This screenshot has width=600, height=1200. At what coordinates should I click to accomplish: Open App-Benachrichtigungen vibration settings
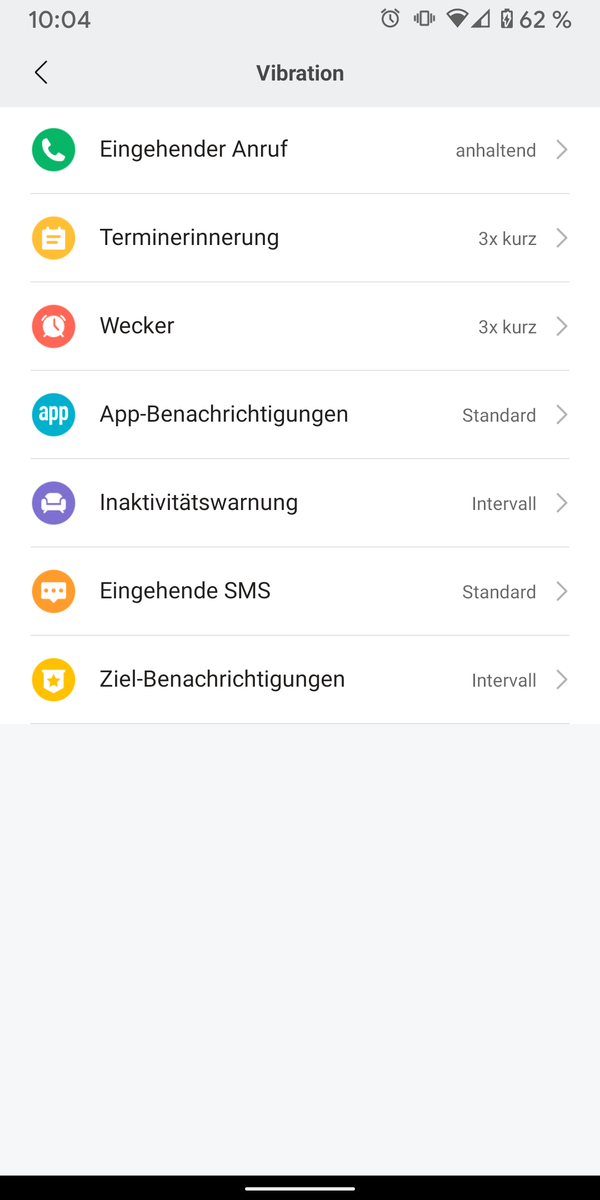(300, 415)
